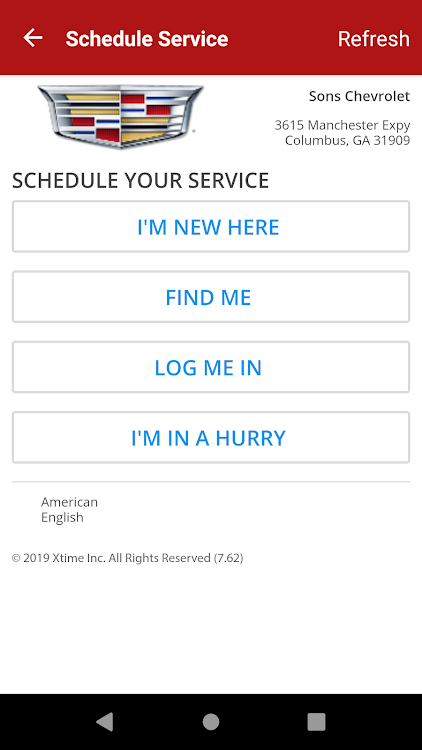Tap Refresh in the top bar

click(374, 39)
